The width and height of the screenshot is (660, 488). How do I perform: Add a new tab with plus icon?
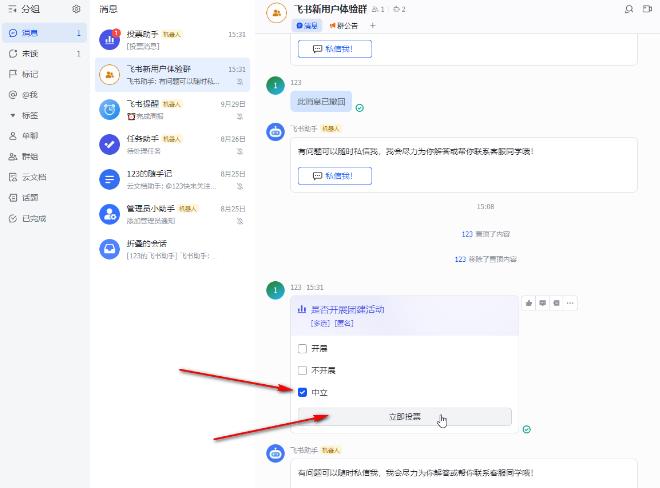coord(373,25)
